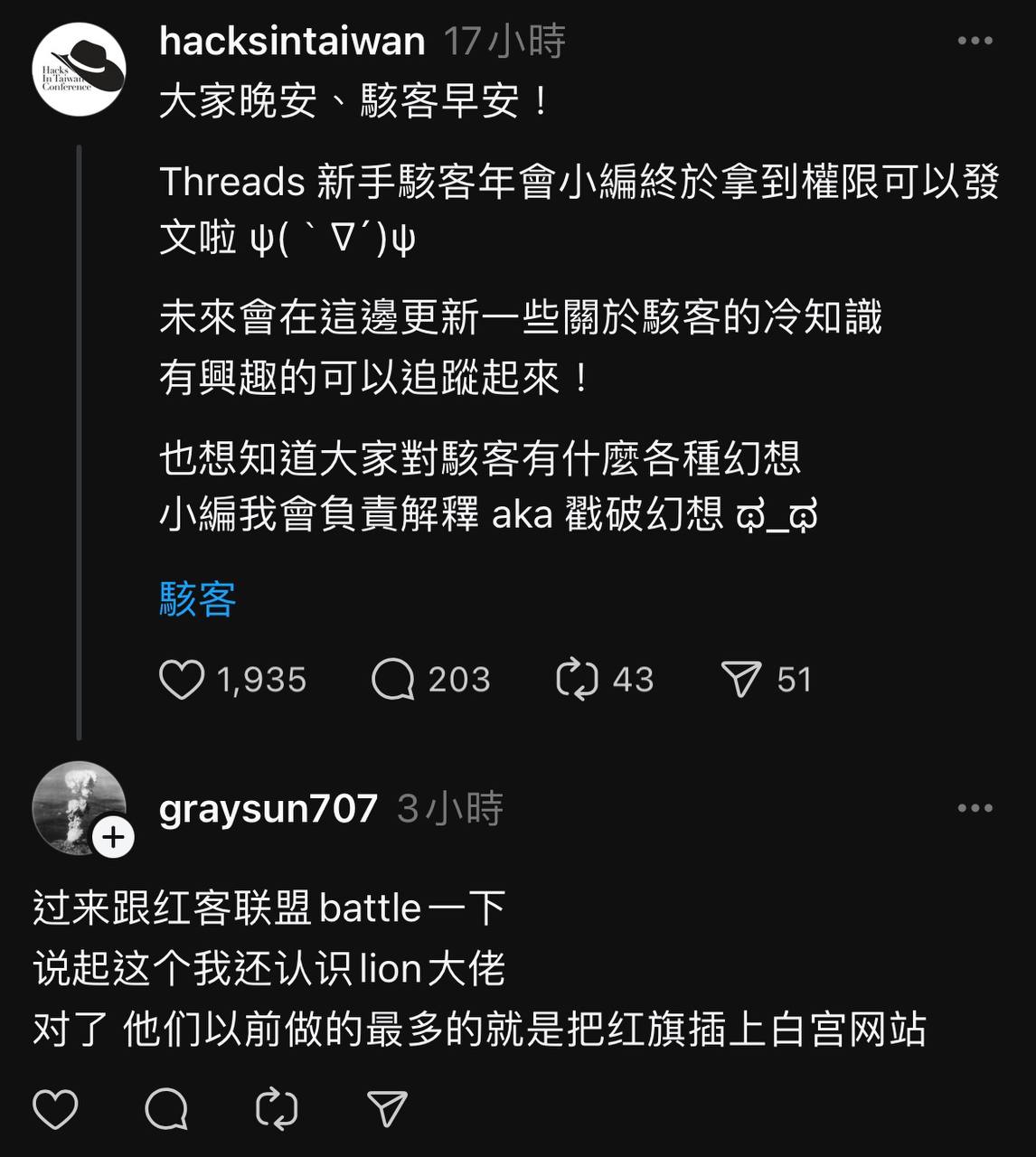Open hacksintaiwan's profile picture
Image resolution: width=1036 pixels, height=1157 pixels.
tap(79, 70)
